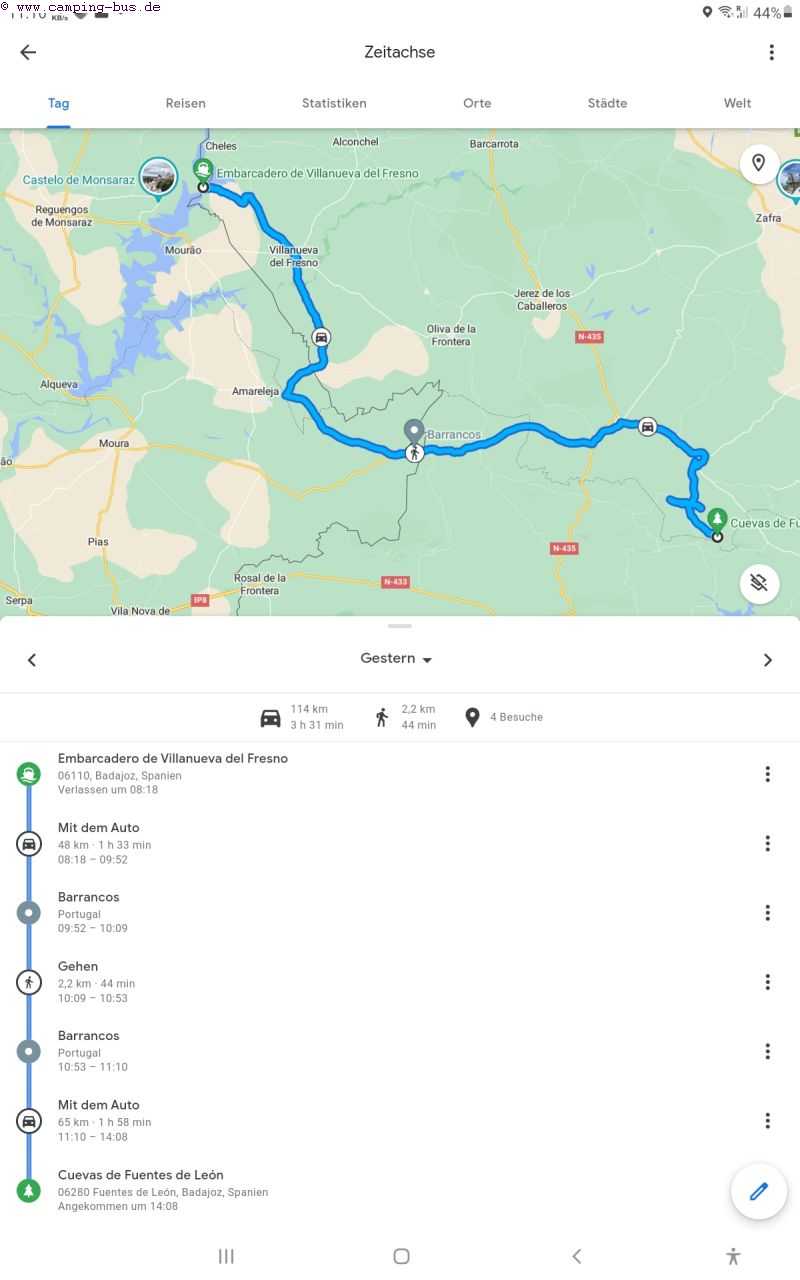Image resolution: width=800 pixels, height=1280 pixels.
Task: Open options for Embarcadero de Villanueva del Fresno
Action: tap(767, 774)
